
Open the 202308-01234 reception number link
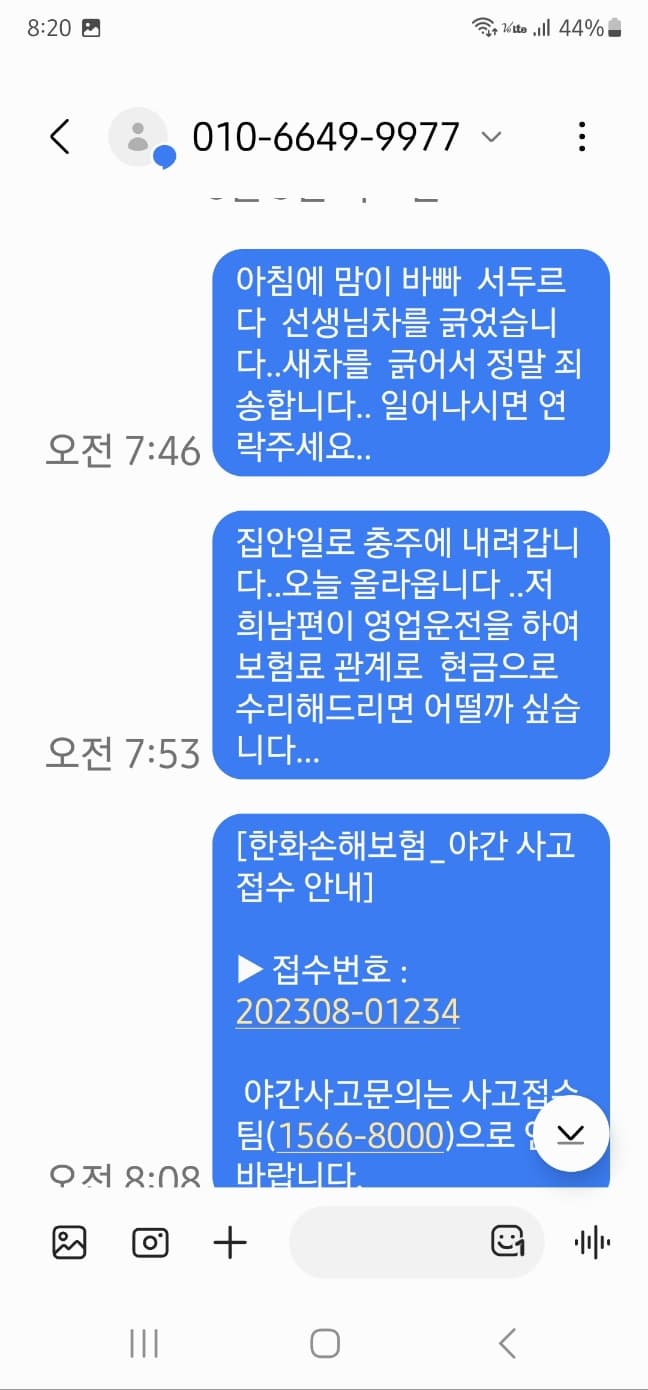[x=348, y=1012]
